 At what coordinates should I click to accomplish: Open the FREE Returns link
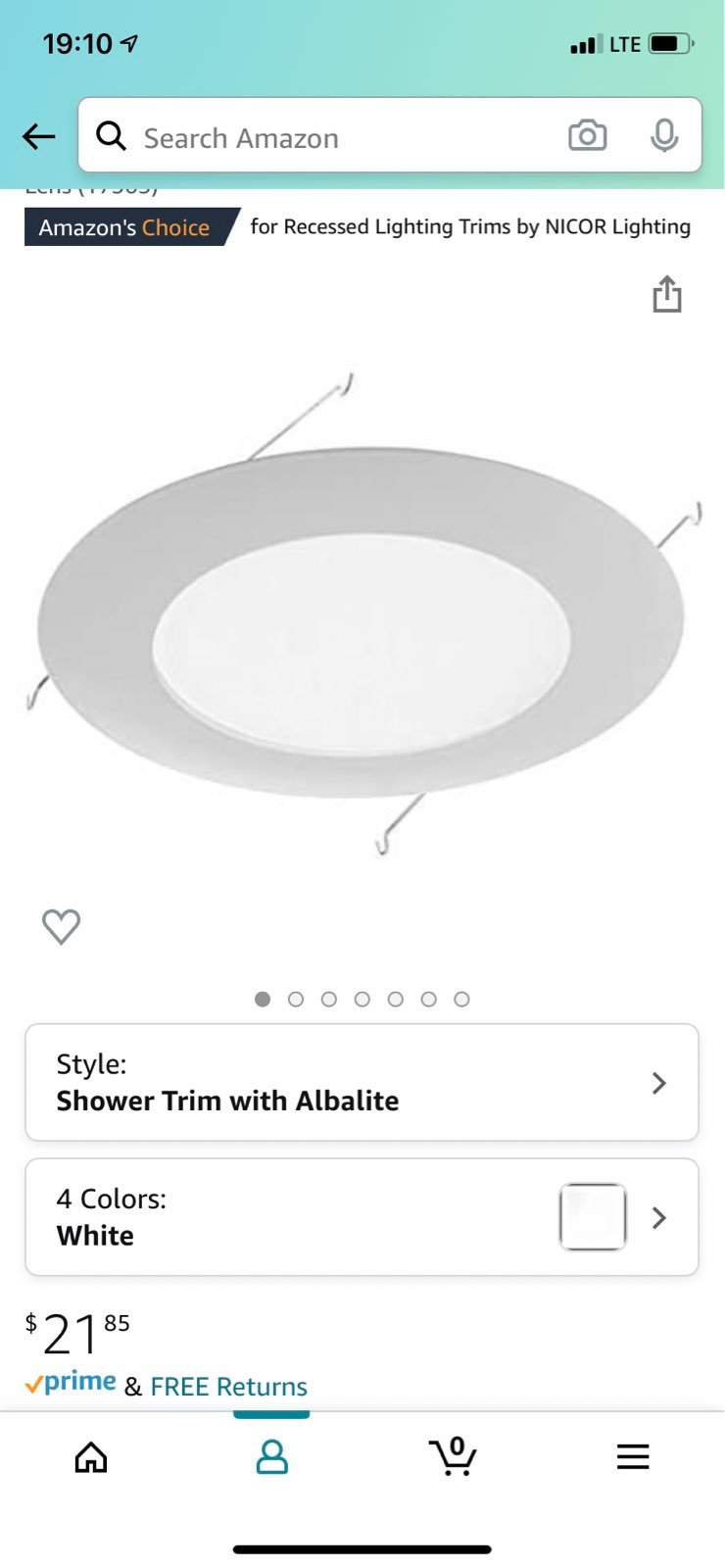coord(228,1387)
